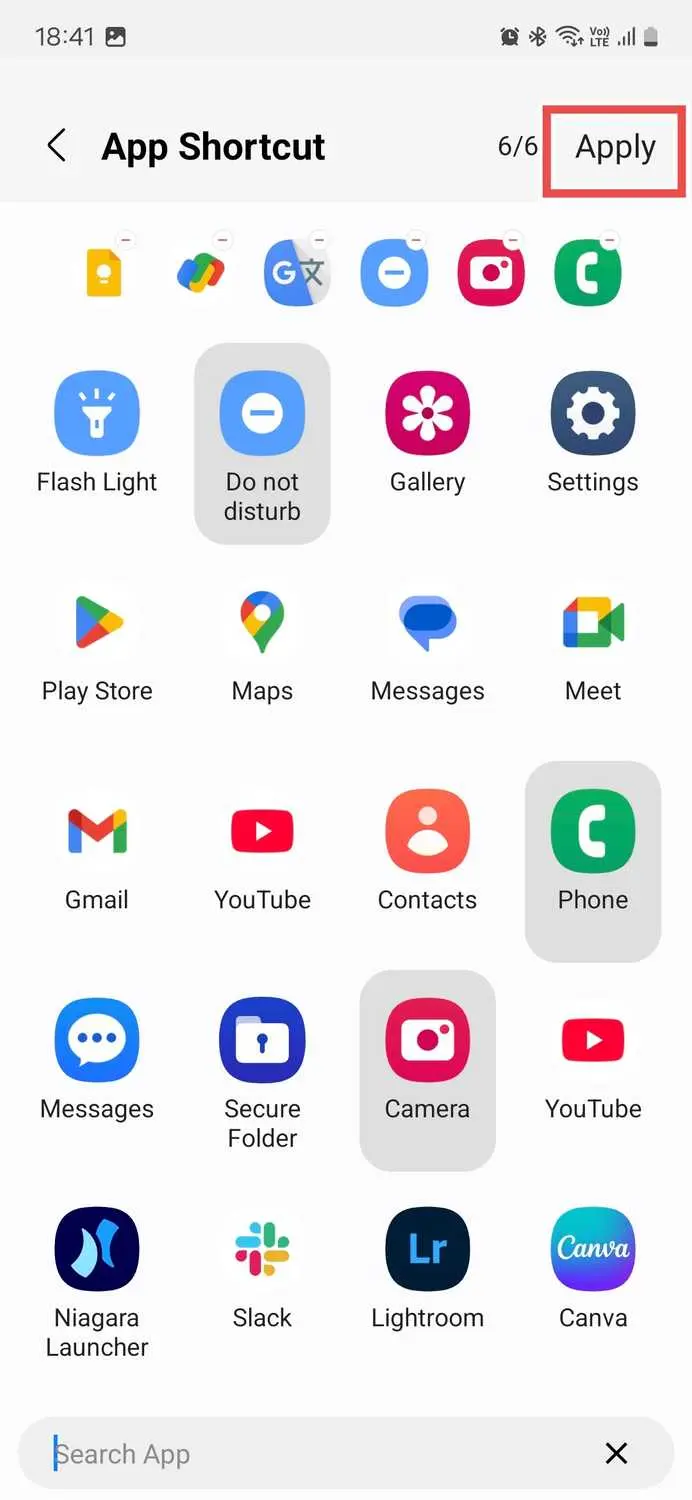Select Gmail from the app list

click(x=97, y=852)
